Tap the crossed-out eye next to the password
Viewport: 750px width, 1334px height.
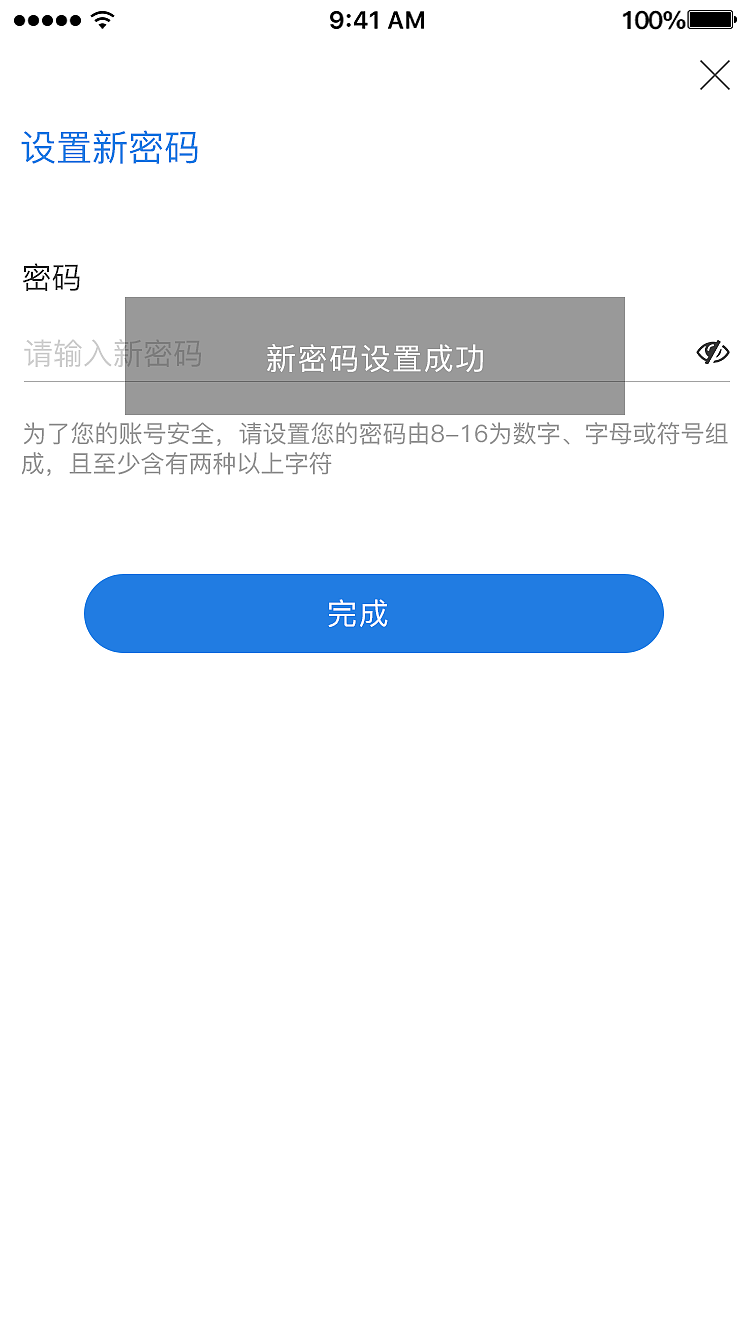[x=713, y=353]
